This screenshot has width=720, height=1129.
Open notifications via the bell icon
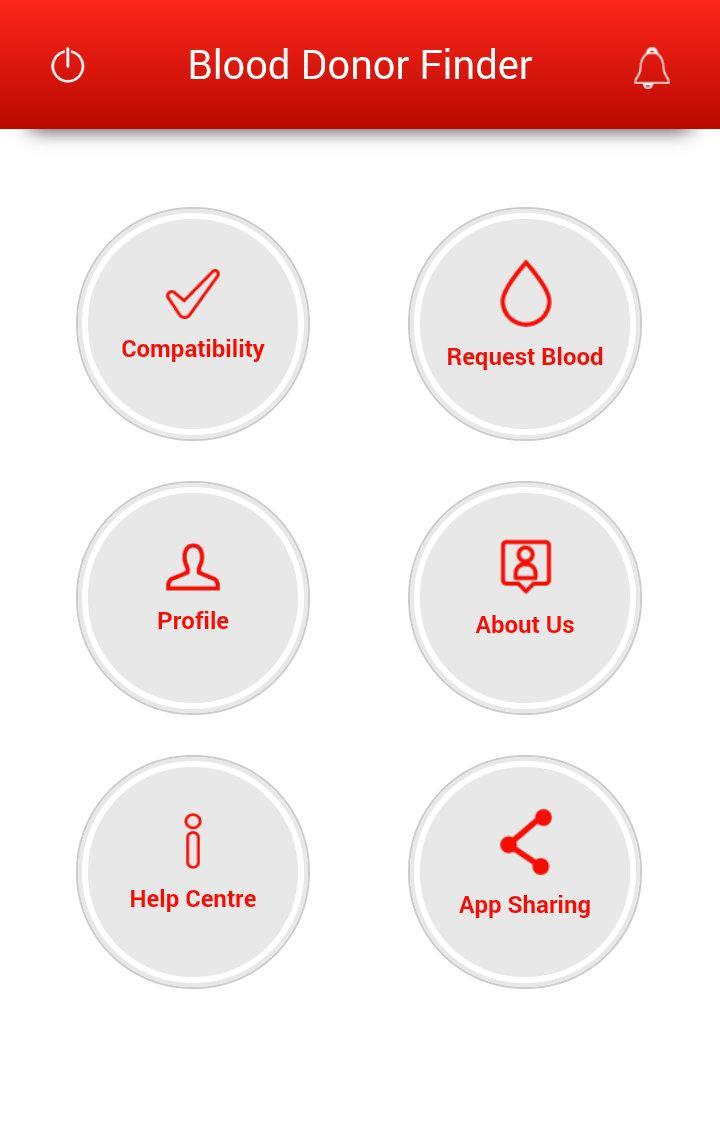[x=651, y=65]
